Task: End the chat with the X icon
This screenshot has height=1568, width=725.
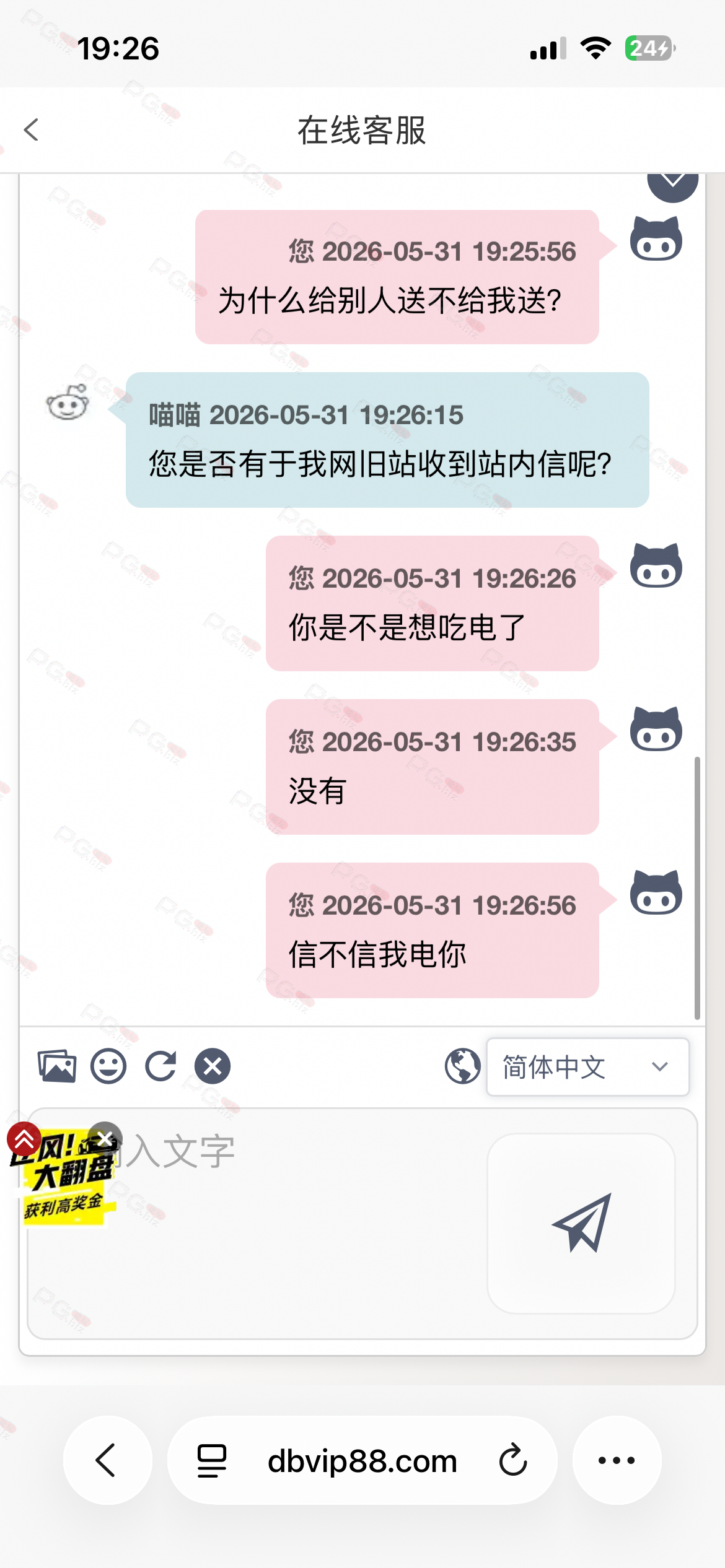Action: (213, 1066)
